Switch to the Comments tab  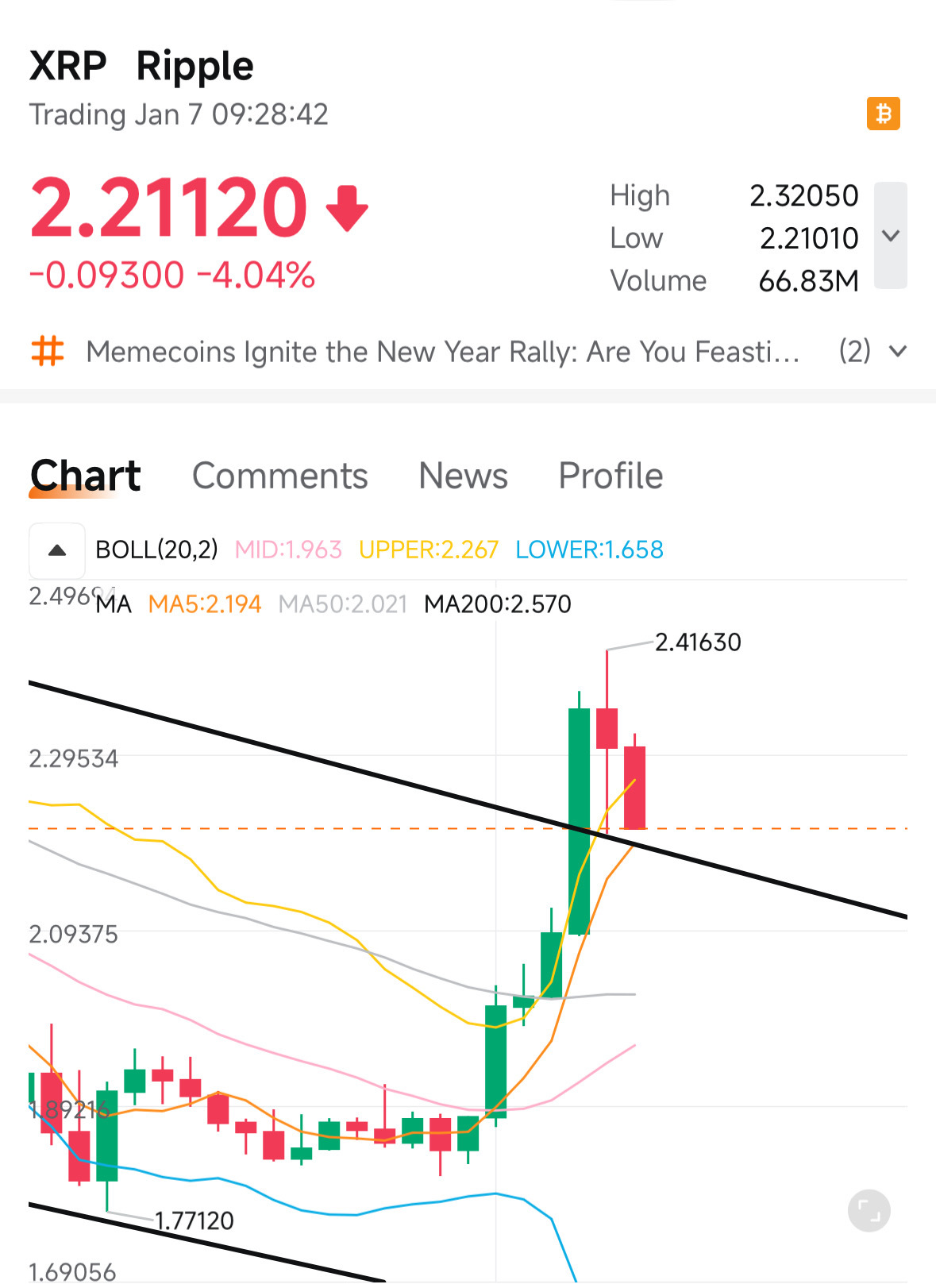pos(279,475)
